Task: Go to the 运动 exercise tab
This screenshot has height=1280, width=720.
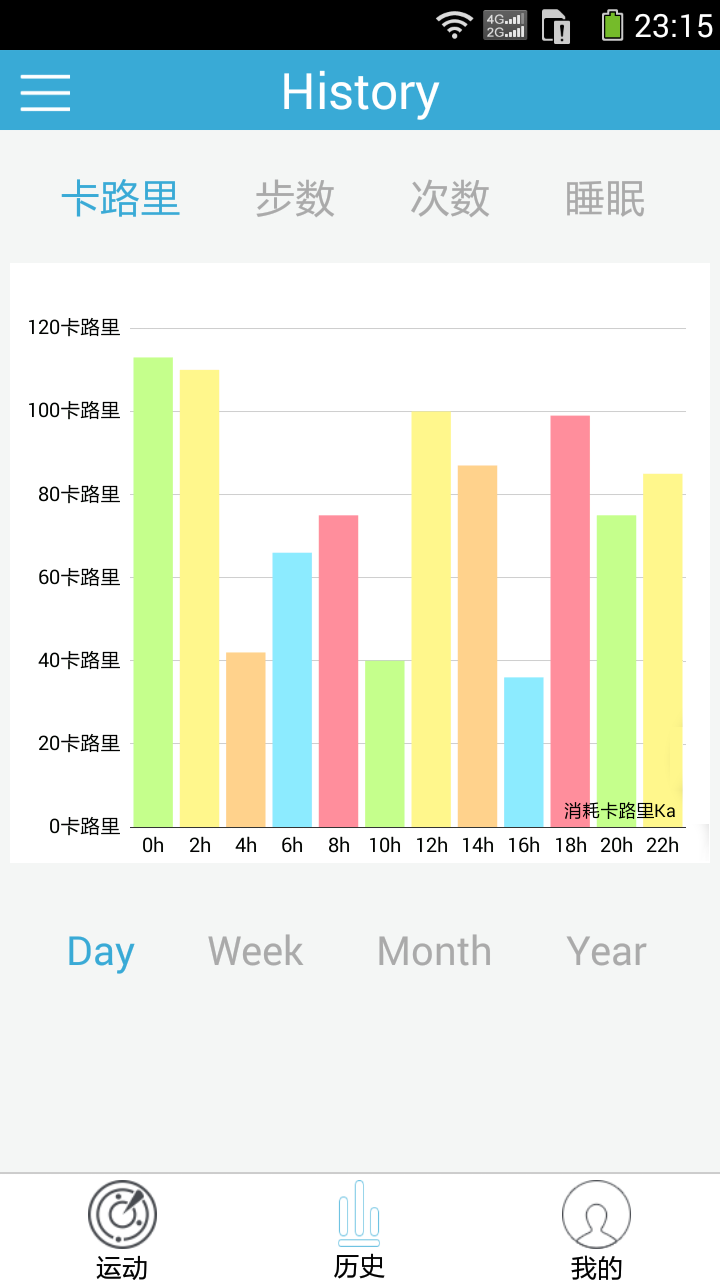Action: [122, 1228]
